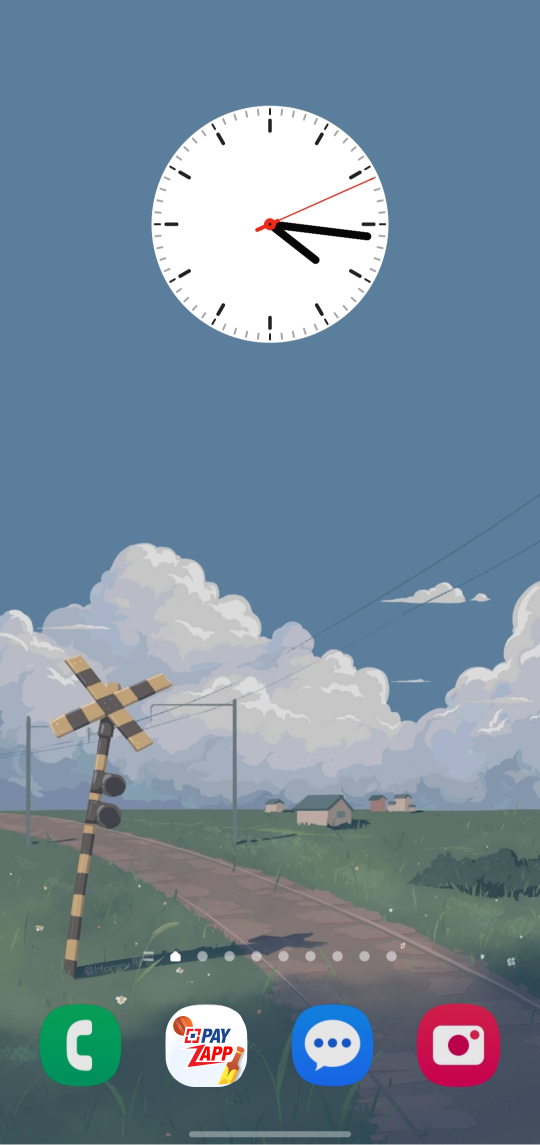Open the Messages app
This screenshot has width=540, height=1145.
(x=332, y=1045)
